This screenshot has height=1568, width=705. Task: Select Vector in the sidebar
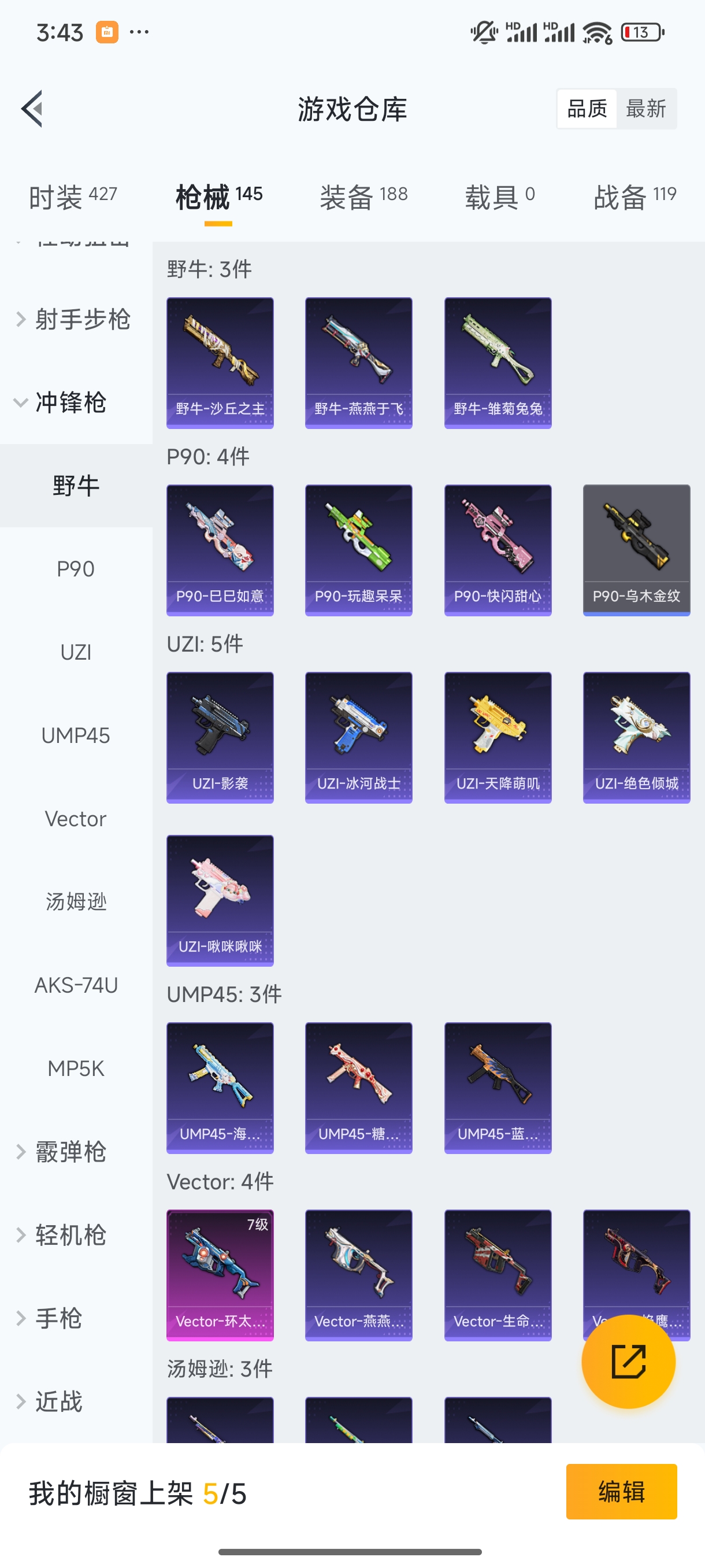[x=76, y=819]
